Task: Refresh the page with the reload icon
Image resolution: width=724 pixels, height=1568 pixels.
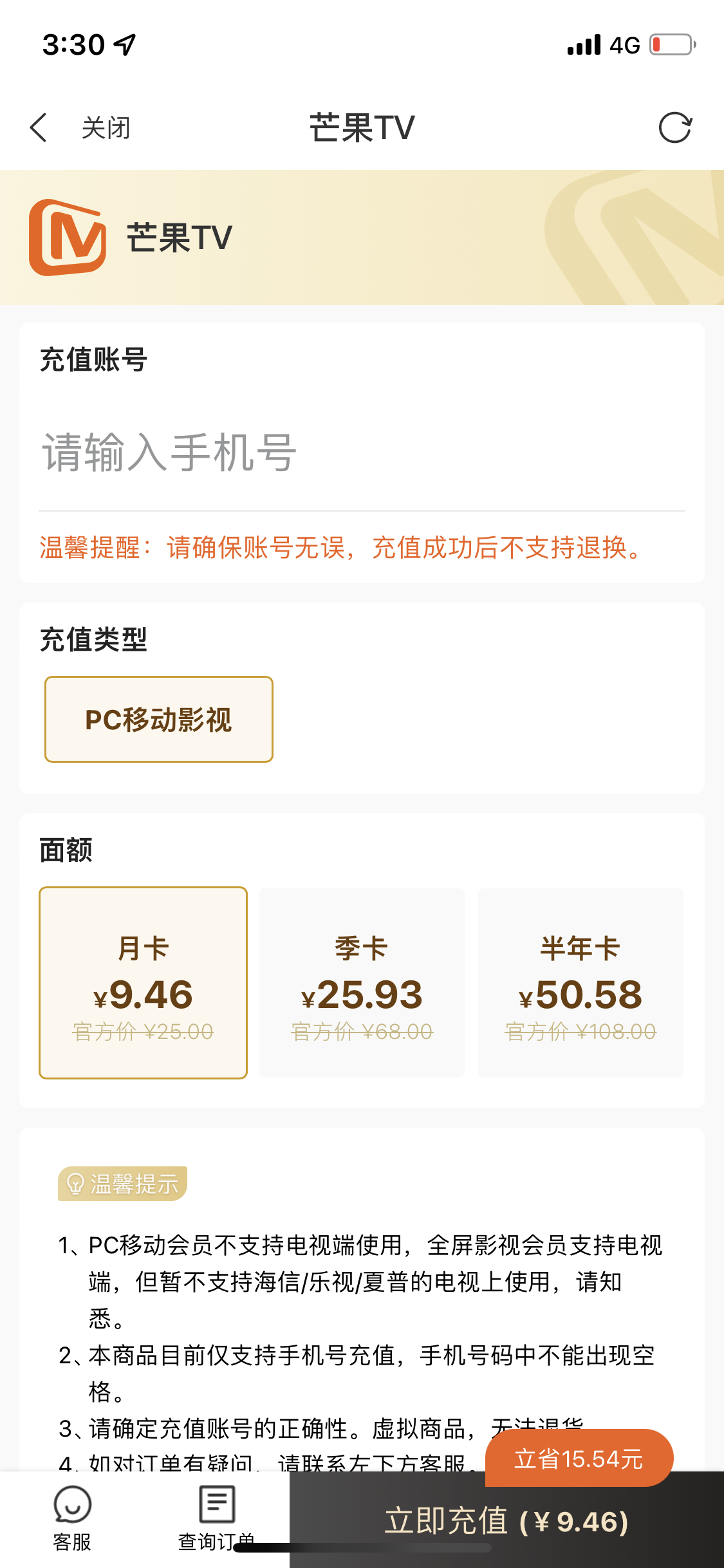Action: 675,127
